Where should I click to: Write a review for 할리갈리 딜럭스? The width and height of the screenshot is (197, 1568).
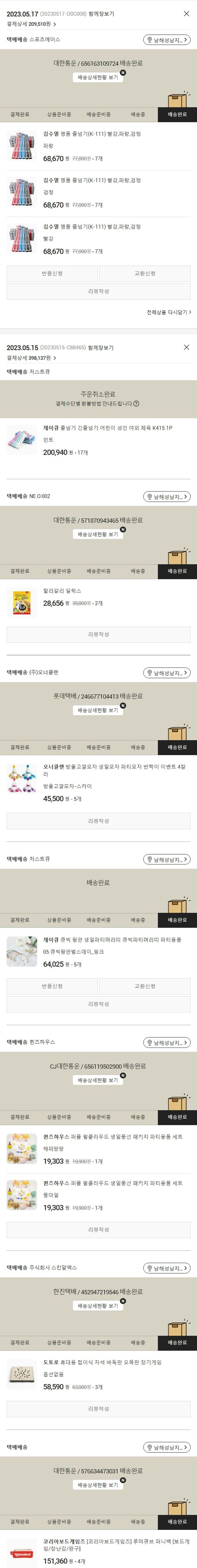[98, 634]
